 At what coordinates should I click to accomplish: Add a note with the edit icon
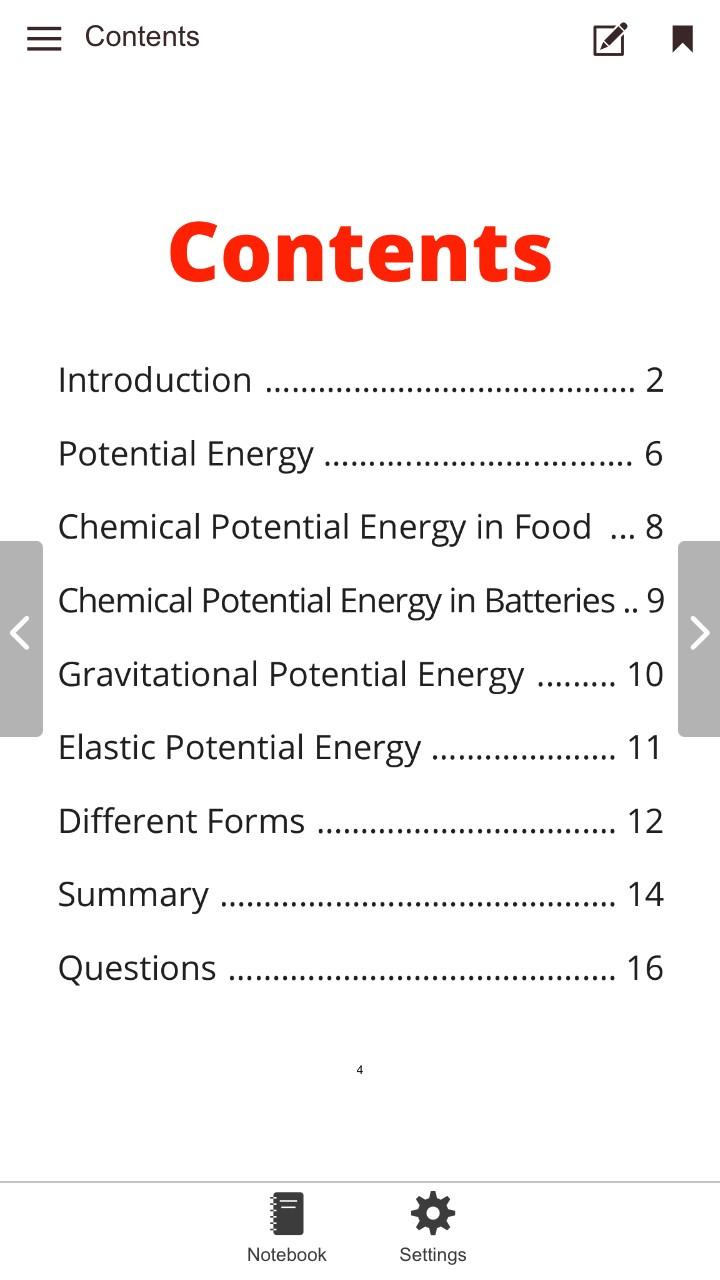(x=610, y=39)
